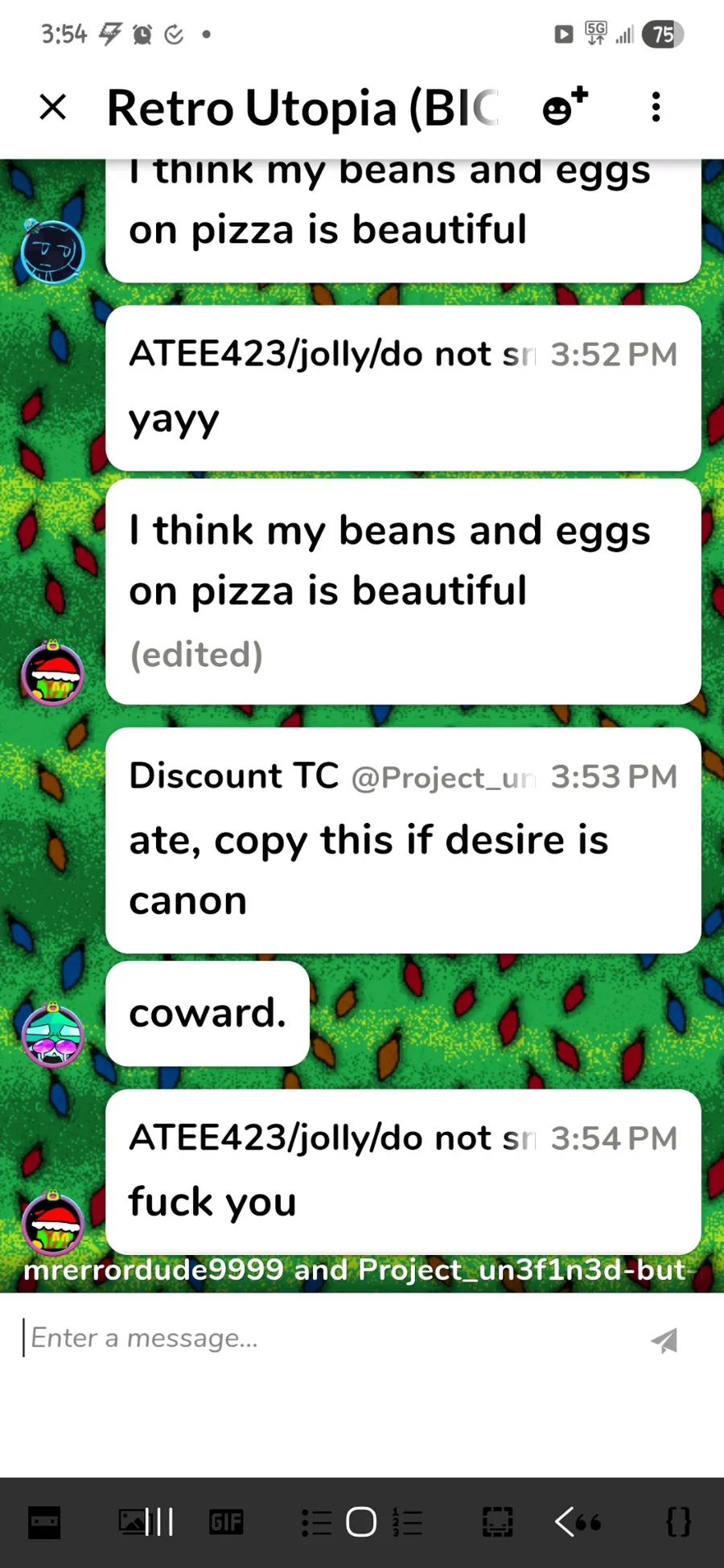The width and height of the screenshot is (724, 1568).
Task: Send the message with paper plane icon
Action: [x=664, y=1340]
